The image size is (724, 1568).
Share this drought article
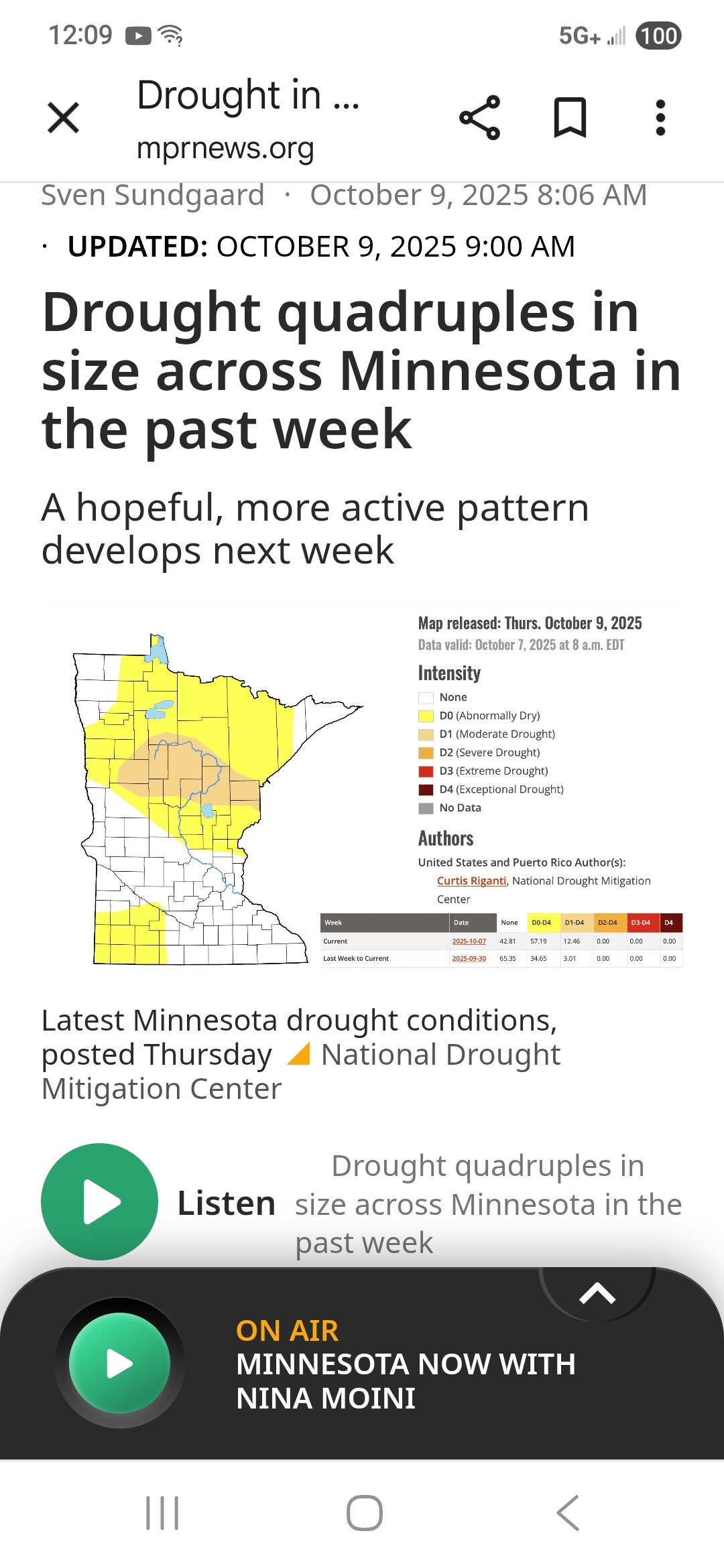tap(480, 118)
